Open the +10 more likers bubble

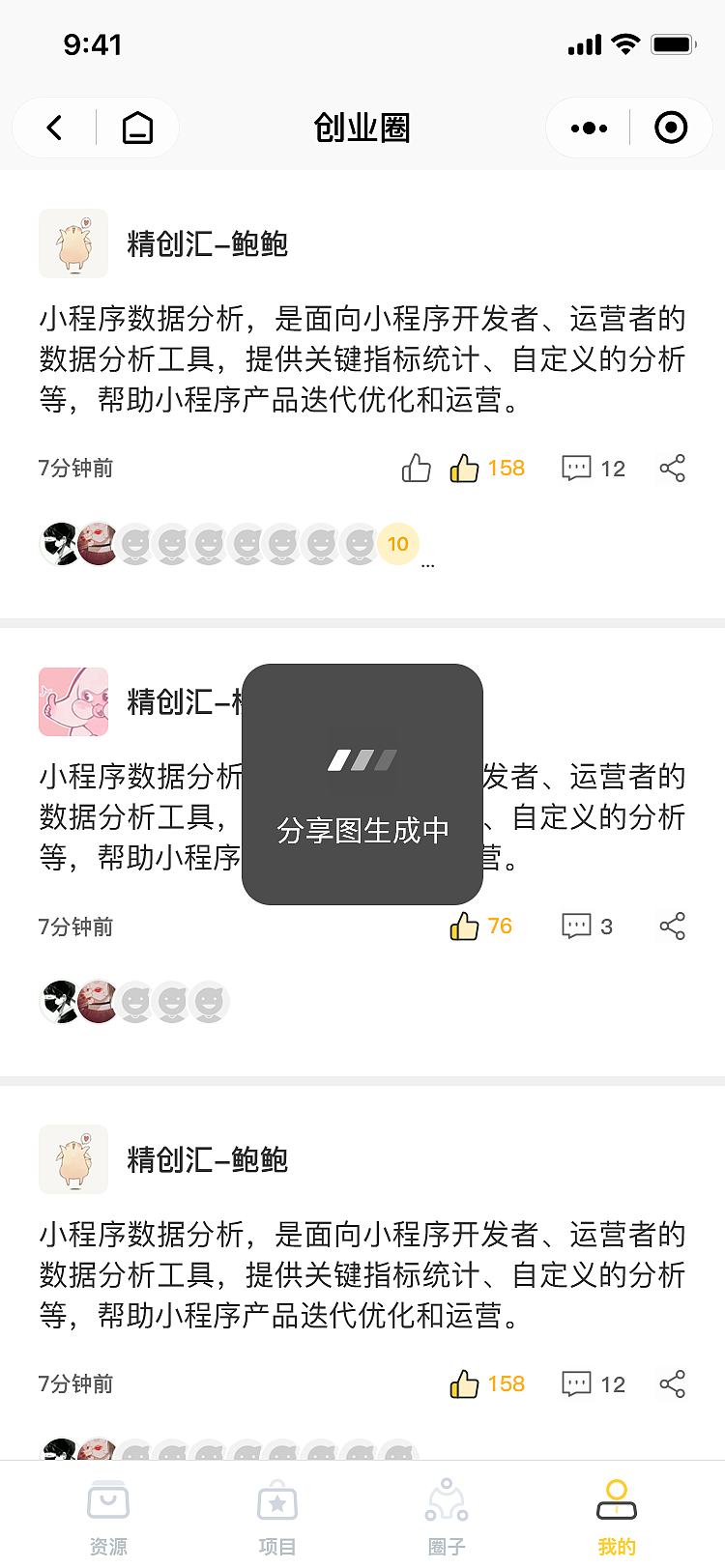click(x=397, y=544)
